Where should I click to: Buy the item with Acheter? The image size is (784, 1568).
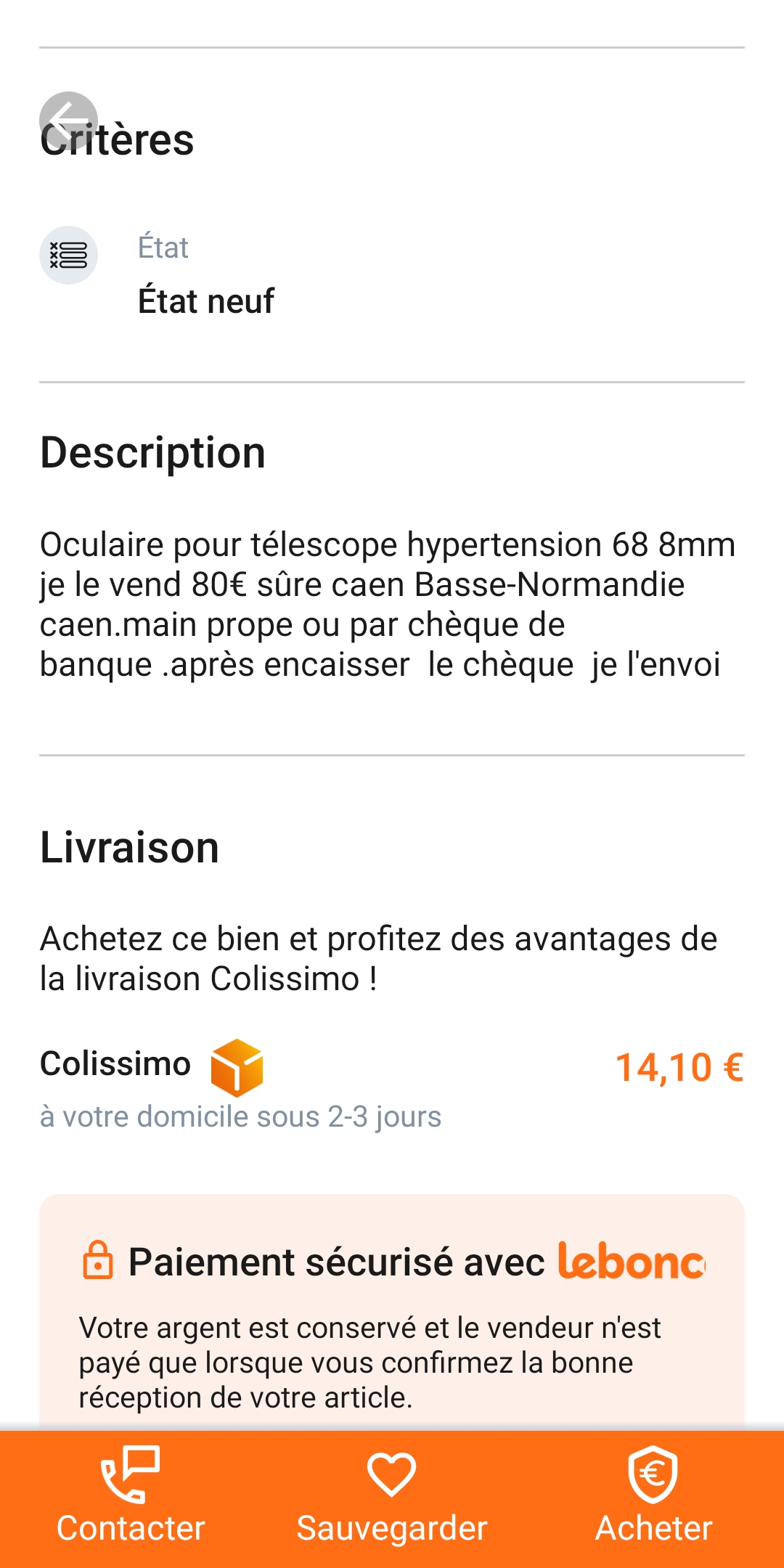pos(653,1498)
